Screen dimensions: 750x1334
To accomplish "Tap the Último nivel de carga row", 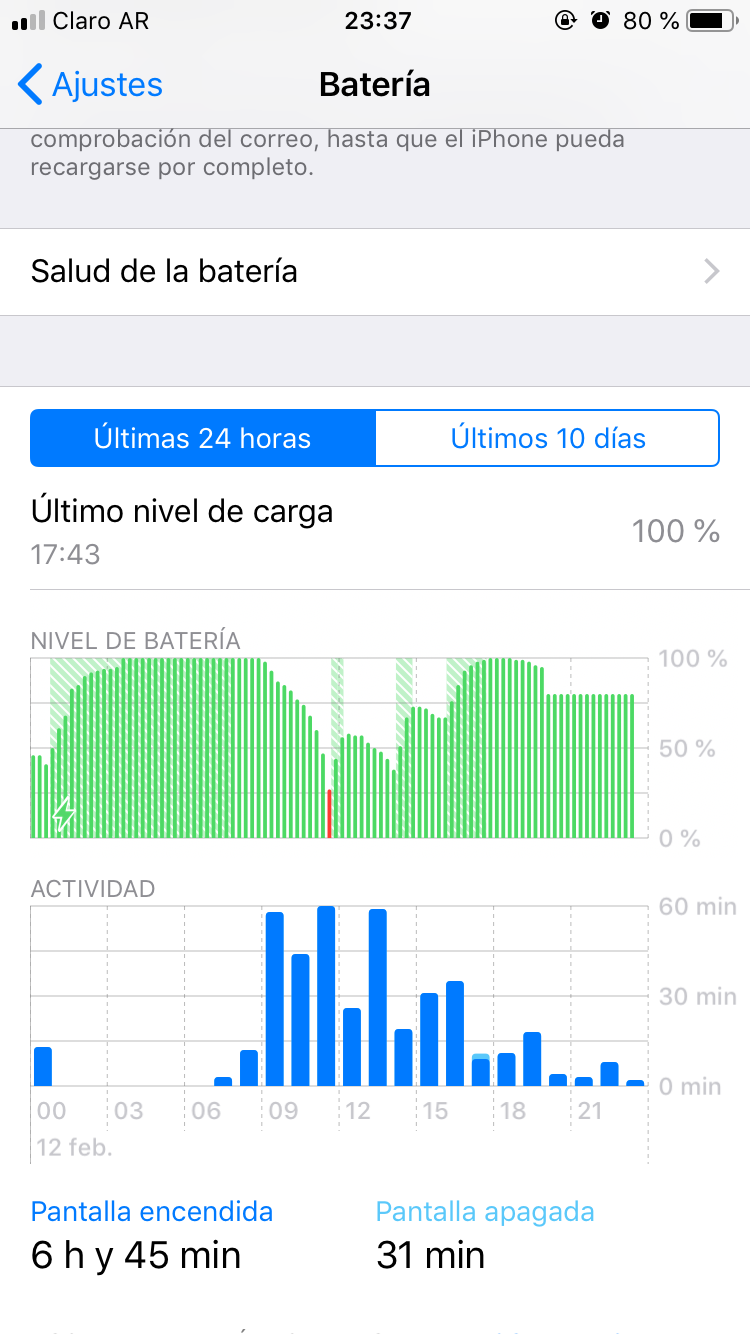I will pos(374,530).
